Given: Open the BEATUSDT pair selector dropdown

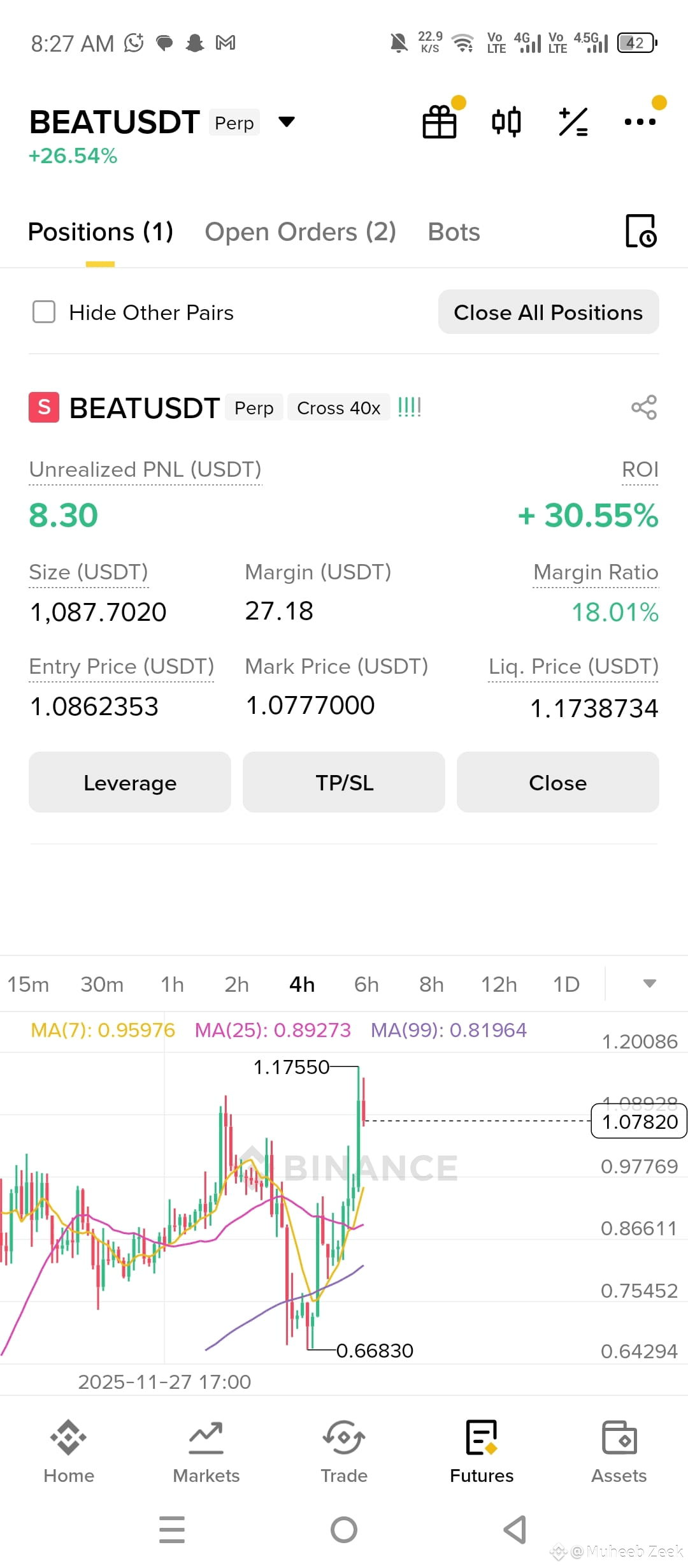Looking at the screenshot, I should 287,122.
